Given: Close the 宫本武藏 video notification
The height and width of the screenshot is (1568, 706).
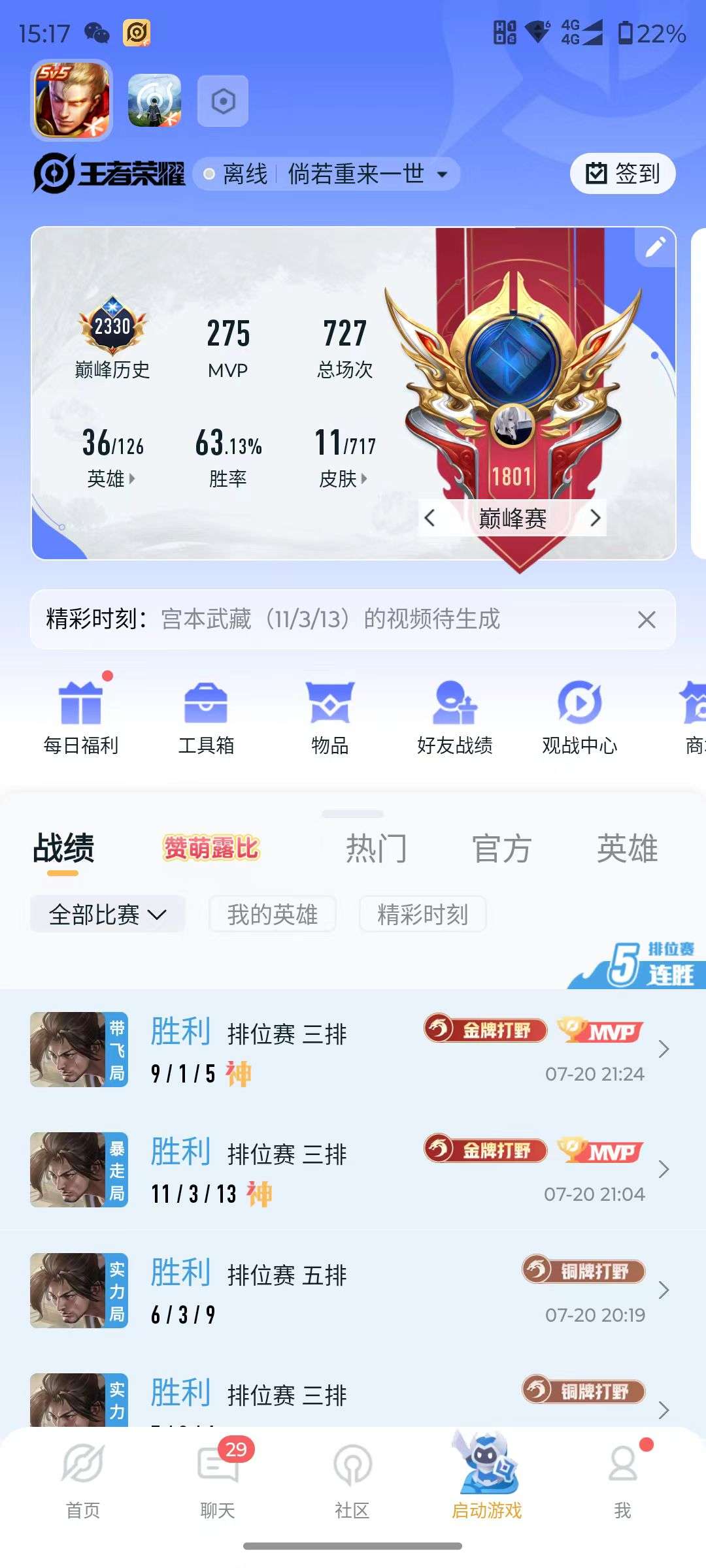Looking at the screenshot, I should point(647,621).
